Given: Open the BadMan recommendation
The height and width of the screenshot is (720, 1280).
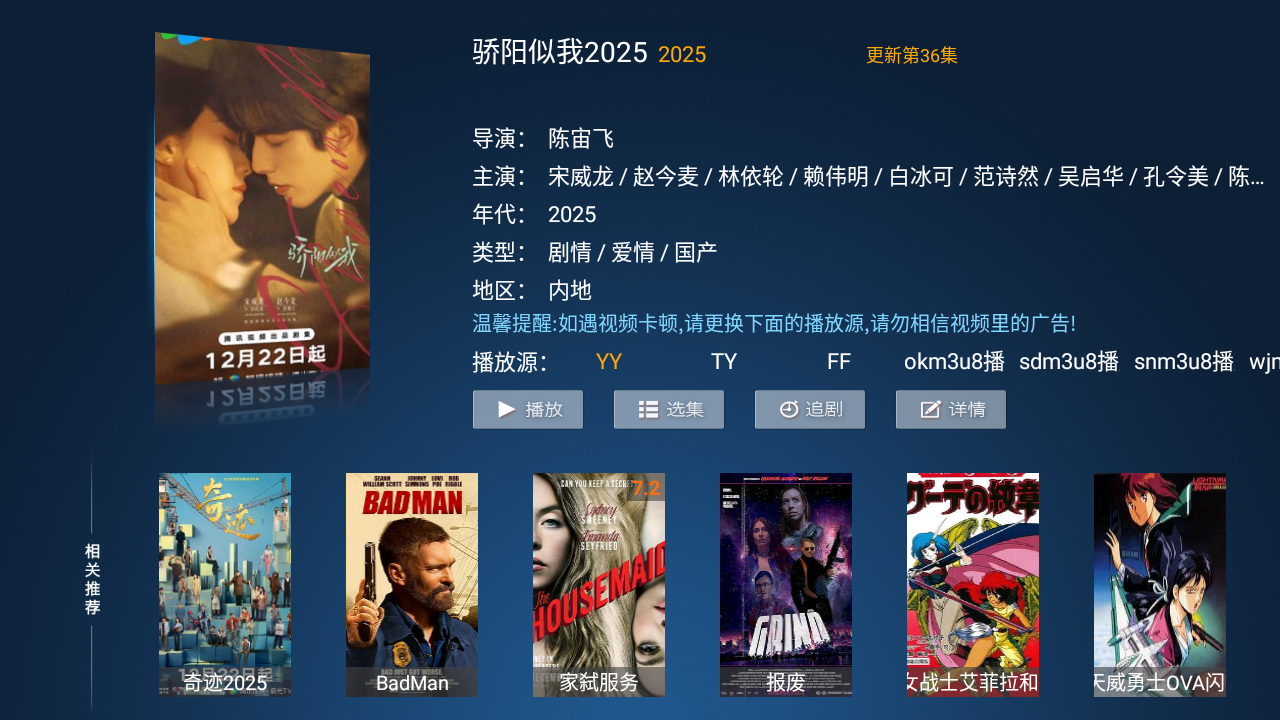Looking at the screenshot, I should pos(412,585).
